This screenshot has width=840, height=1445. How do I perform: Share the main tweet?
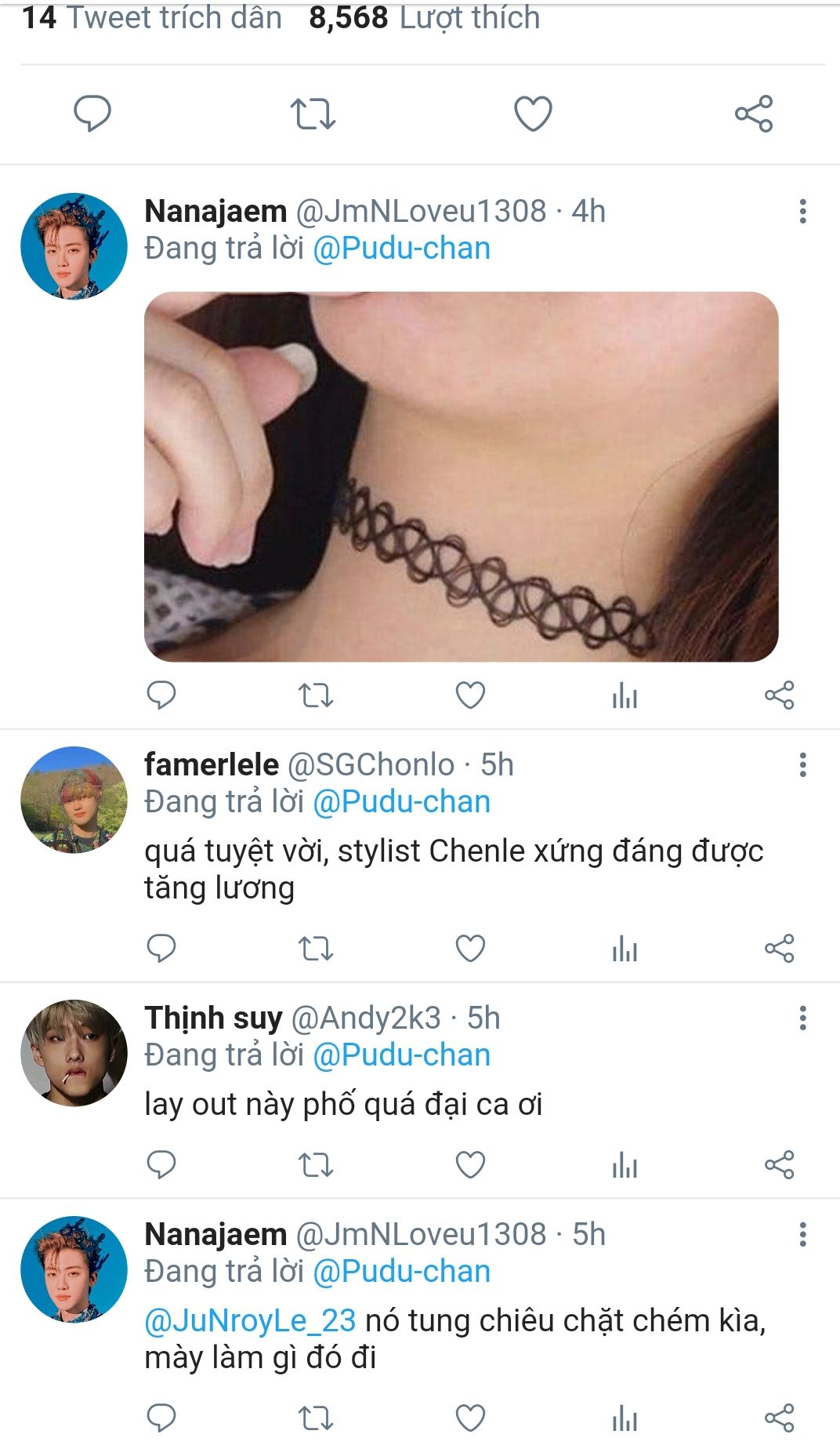pos(754,114)
